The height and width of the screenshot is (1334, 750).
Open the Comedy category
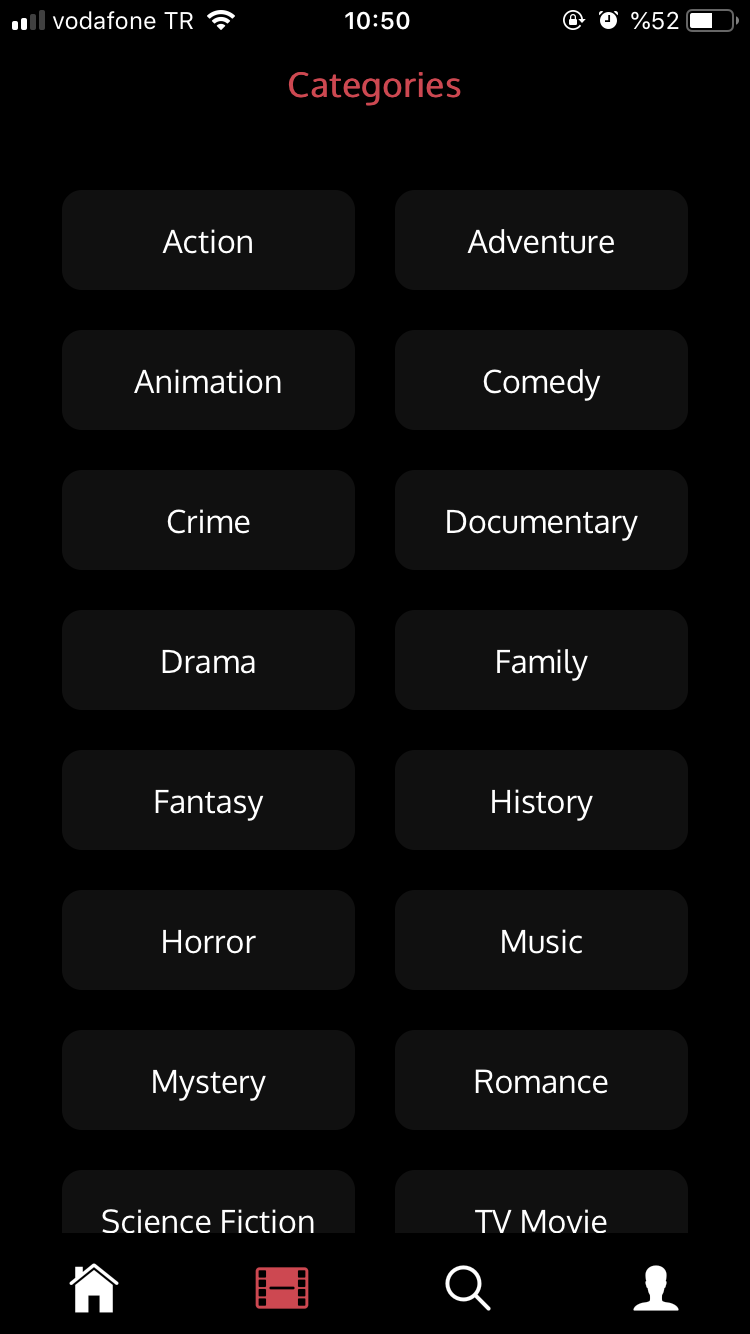pyautogui.click(x=541, y=381)
